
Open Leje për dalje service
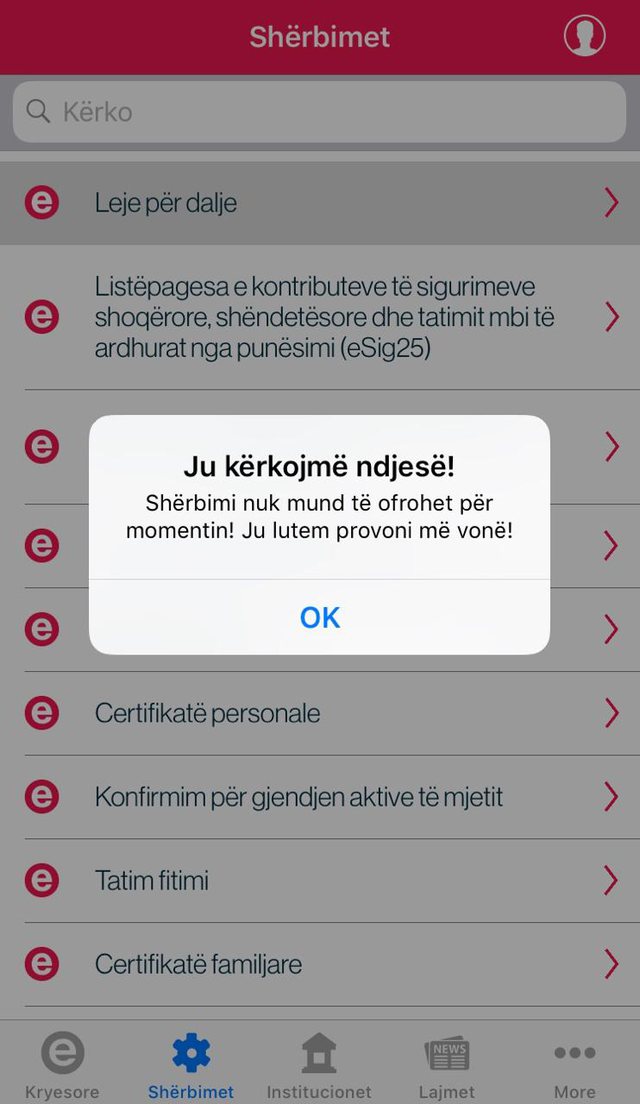coord(320,203)
